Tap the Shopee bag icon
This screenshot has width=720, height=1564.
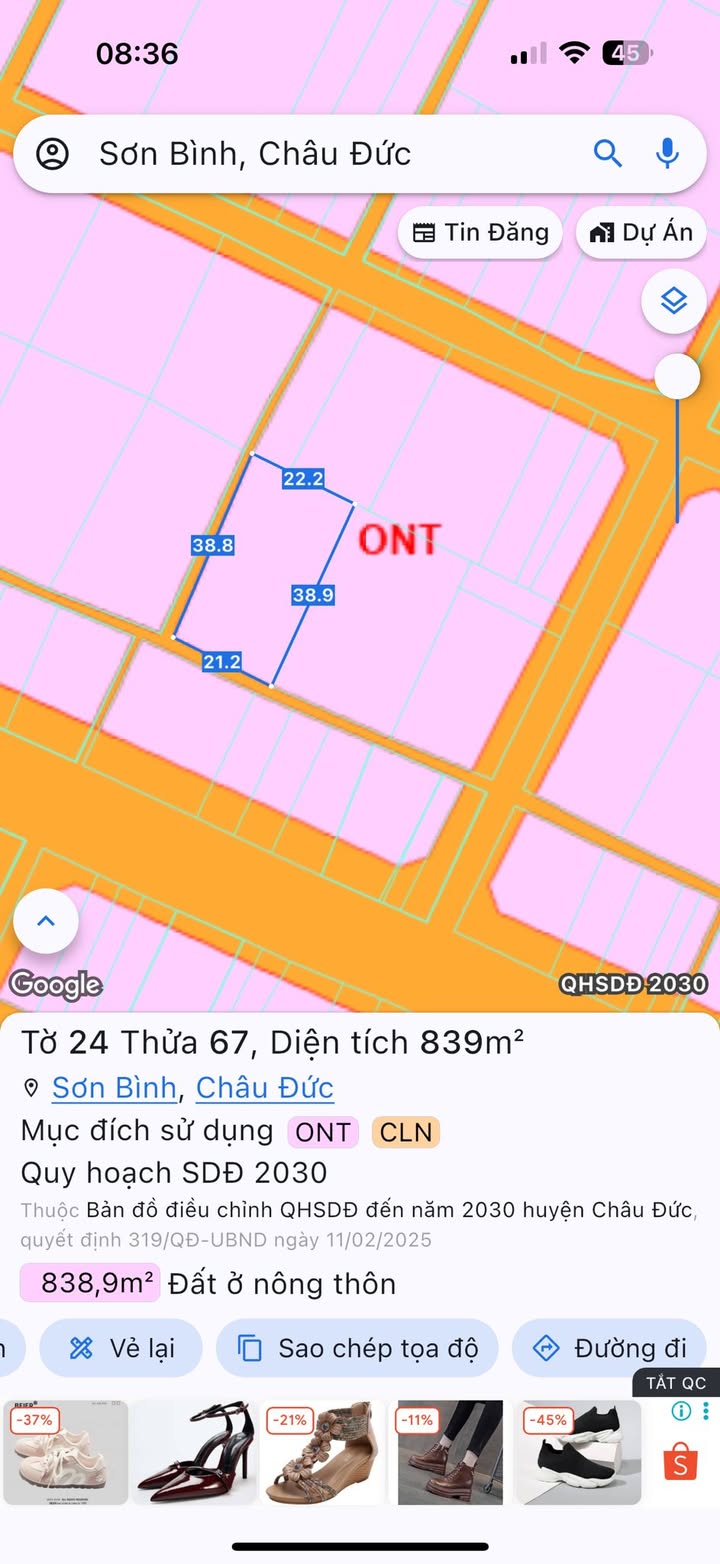681,1461
